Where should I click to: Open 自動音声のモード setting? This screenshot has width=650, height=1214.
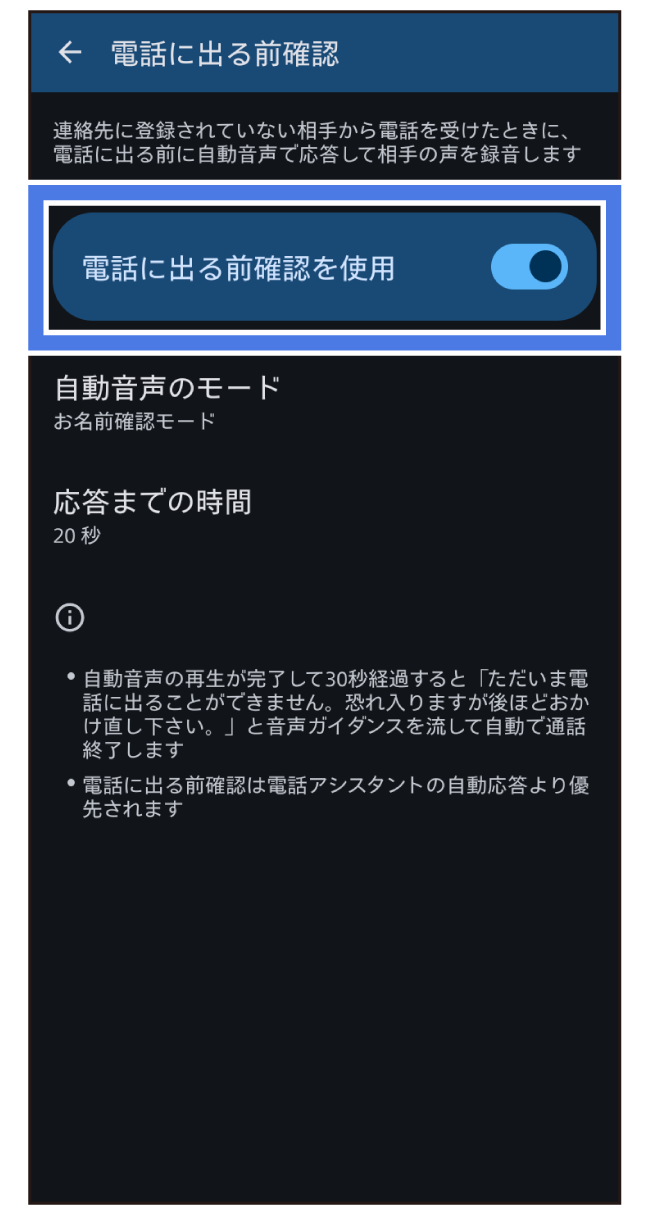tap(167, 401)
